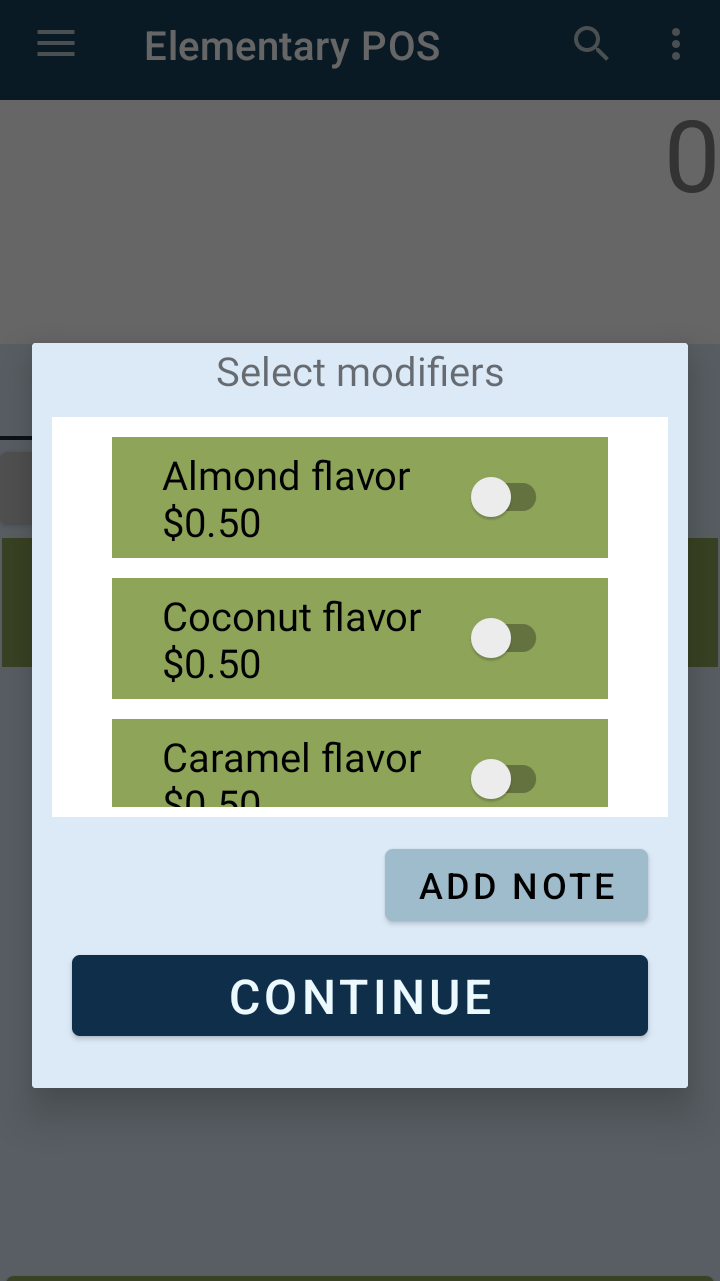Enable the Almond flavor modifier
This screenshot has height=1281, width=720.
(x=504, y=497)
